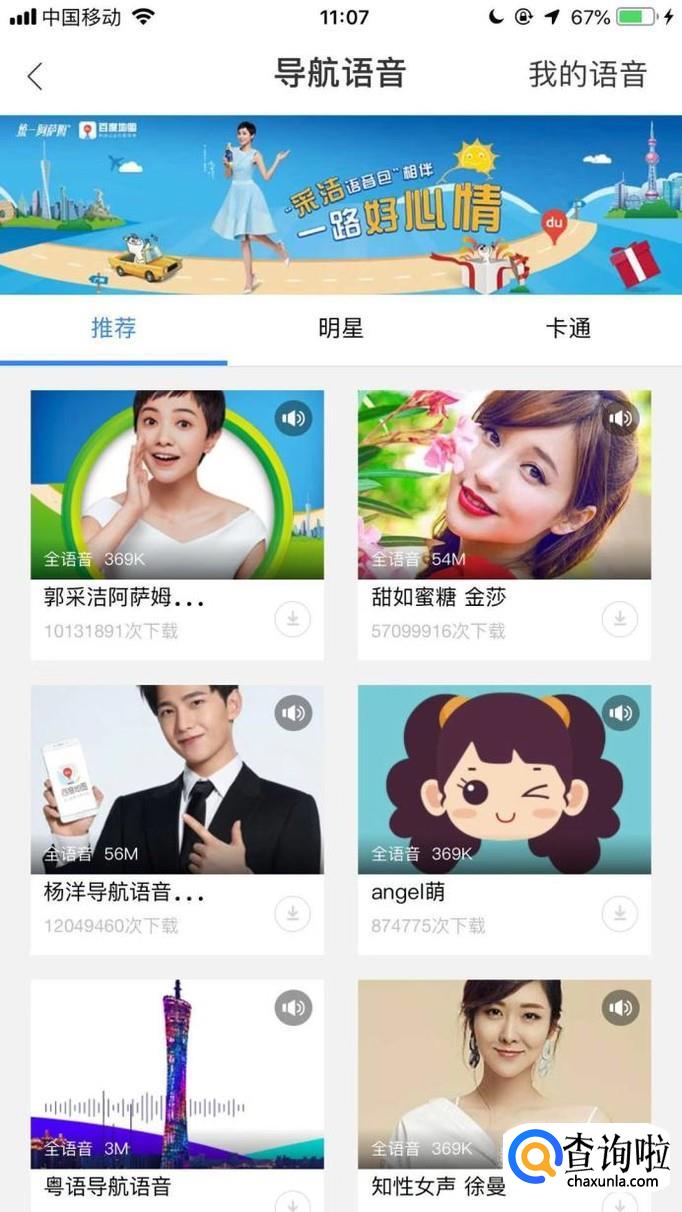Open the angel萌 voice pack card
This screenshot has width=682, height=1212.
tap(504, 780)
